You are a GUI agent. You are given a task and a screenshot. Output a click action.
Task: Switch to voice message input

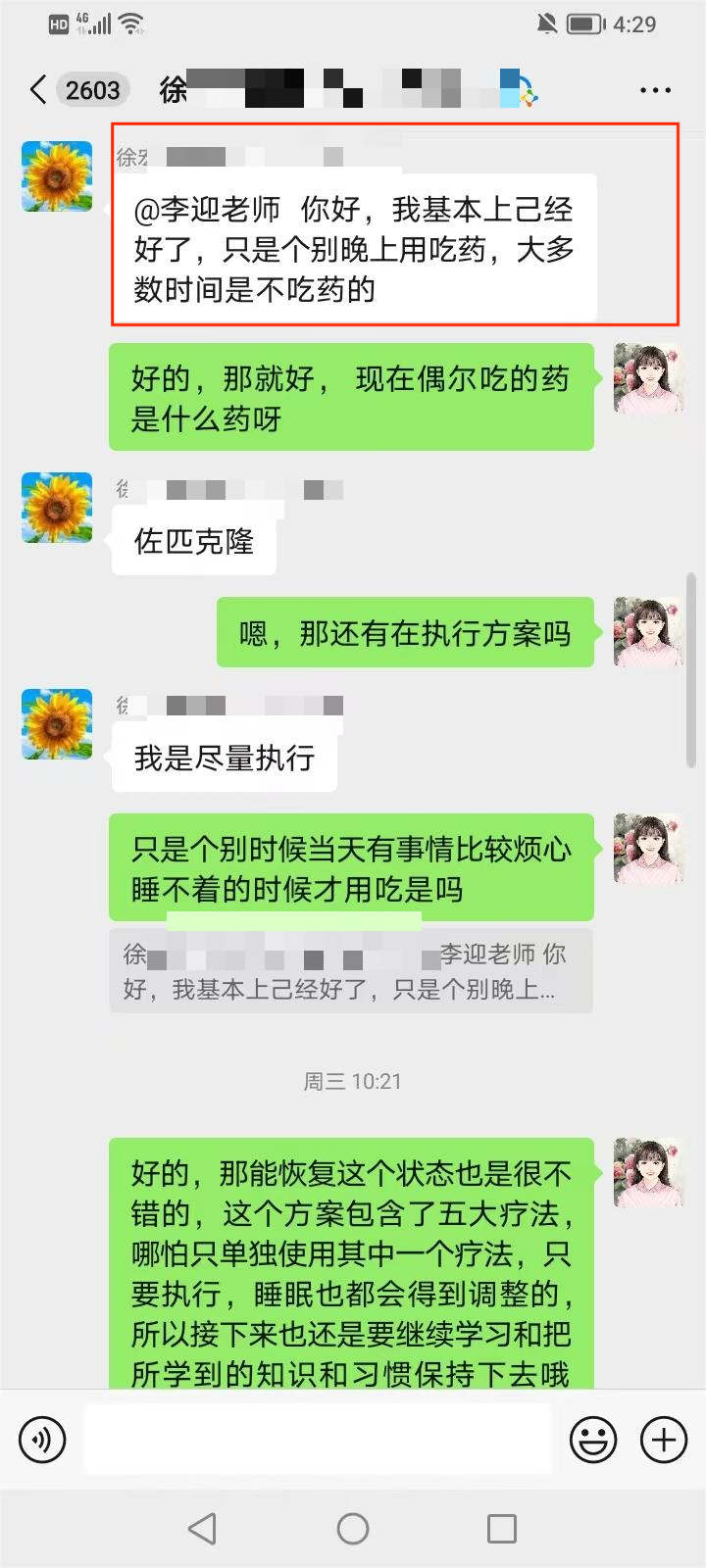tap(42, 1440)
